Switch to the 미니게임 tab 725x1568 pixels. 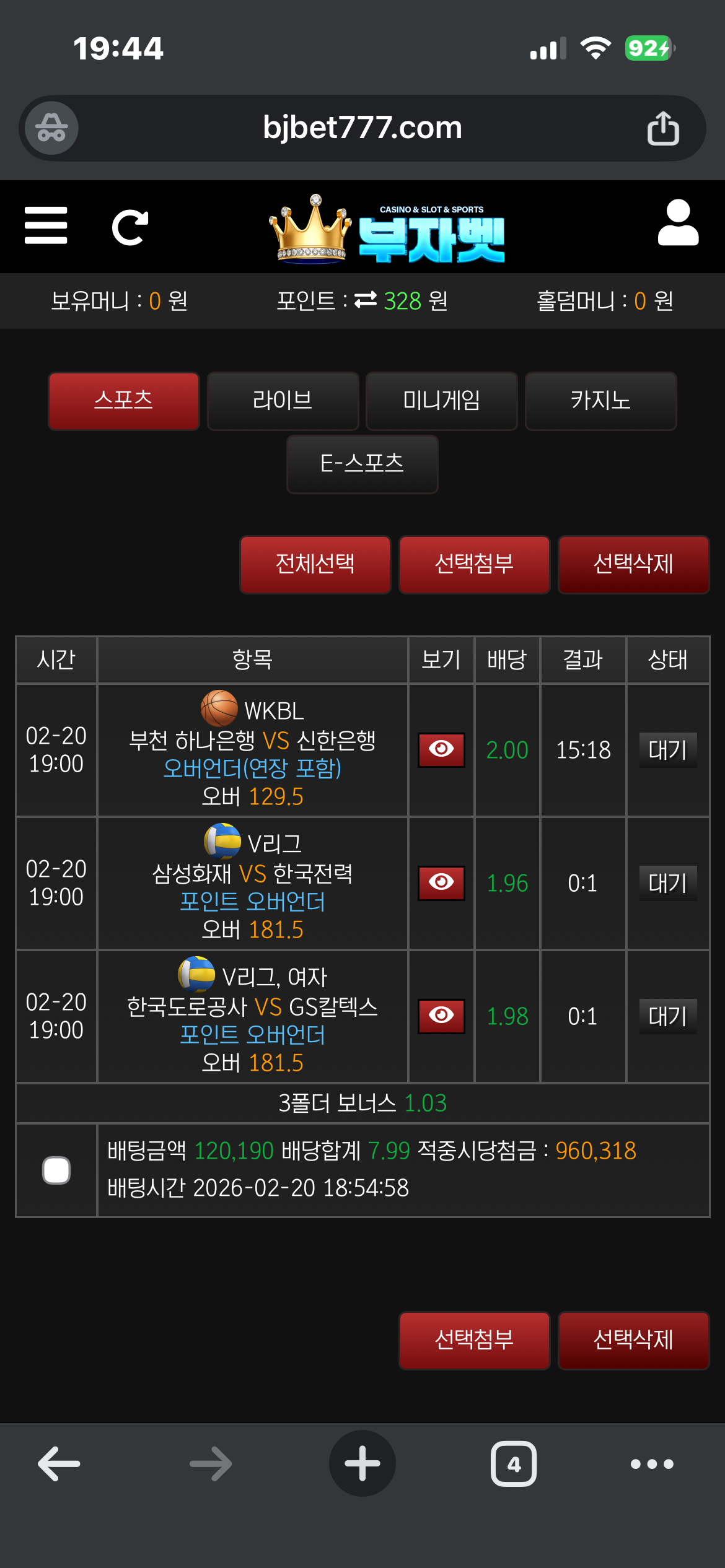point(441,401)
